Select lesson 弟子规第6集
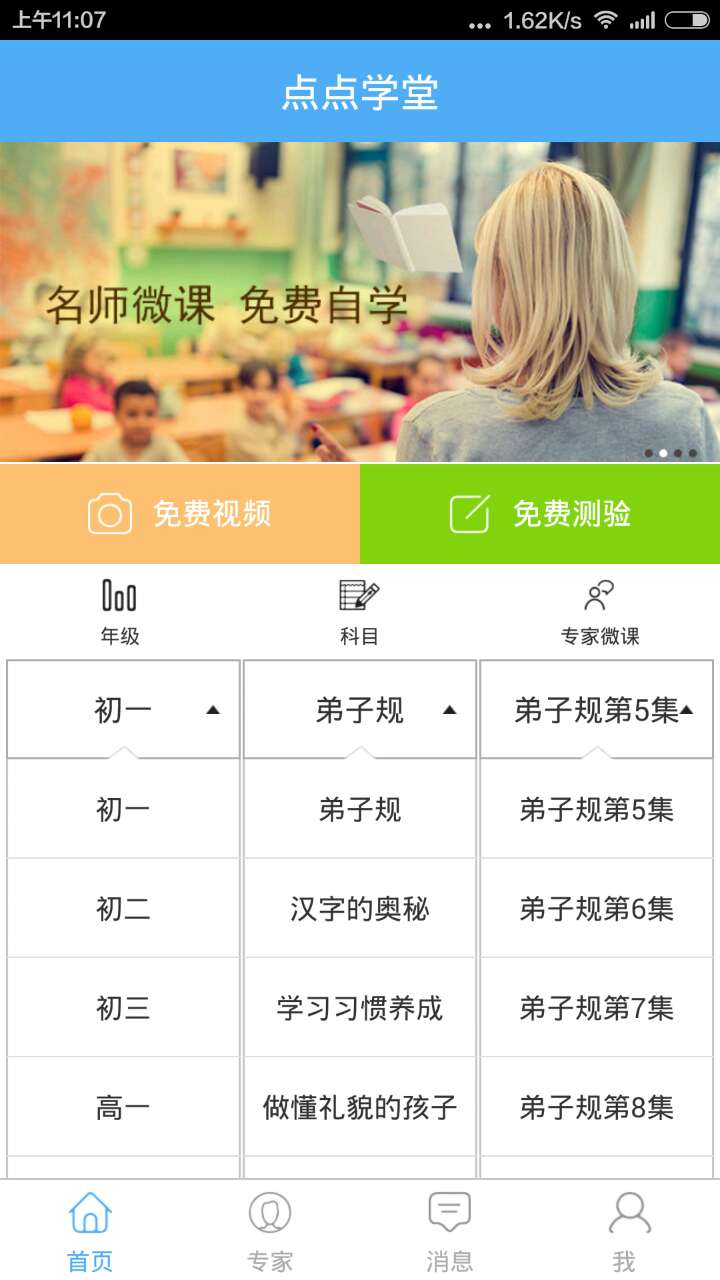This screenshot has height=1280, width=720. tap(597, 908)
